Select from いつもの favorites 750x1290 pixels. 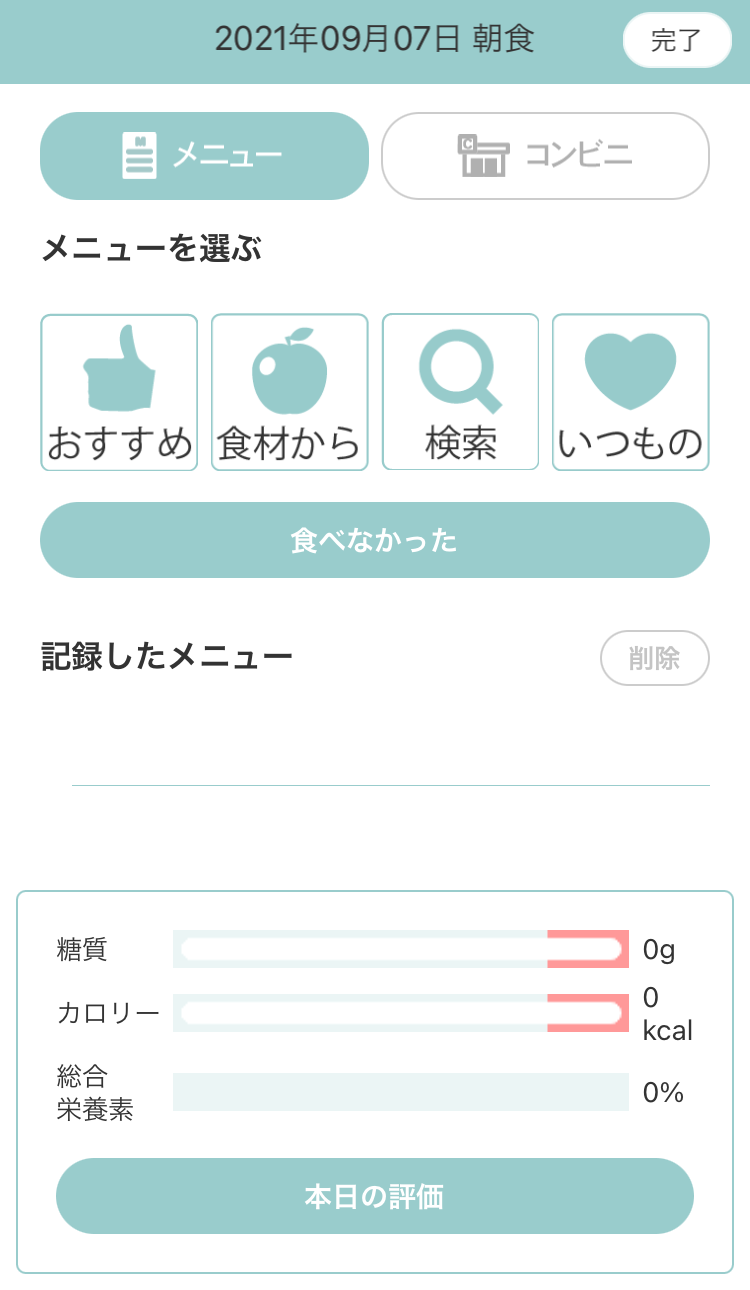coord(630,392)
